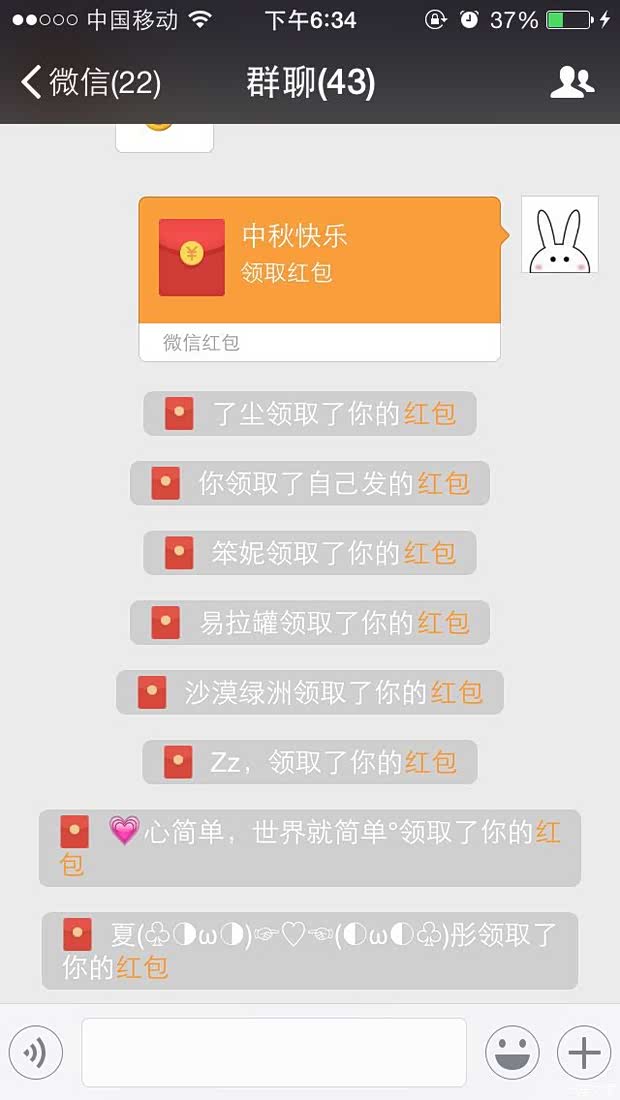The image size is (620, 1100).
Task: Tap 红包 link in 笨妮's claim notice
Action: tap(430, 553)
